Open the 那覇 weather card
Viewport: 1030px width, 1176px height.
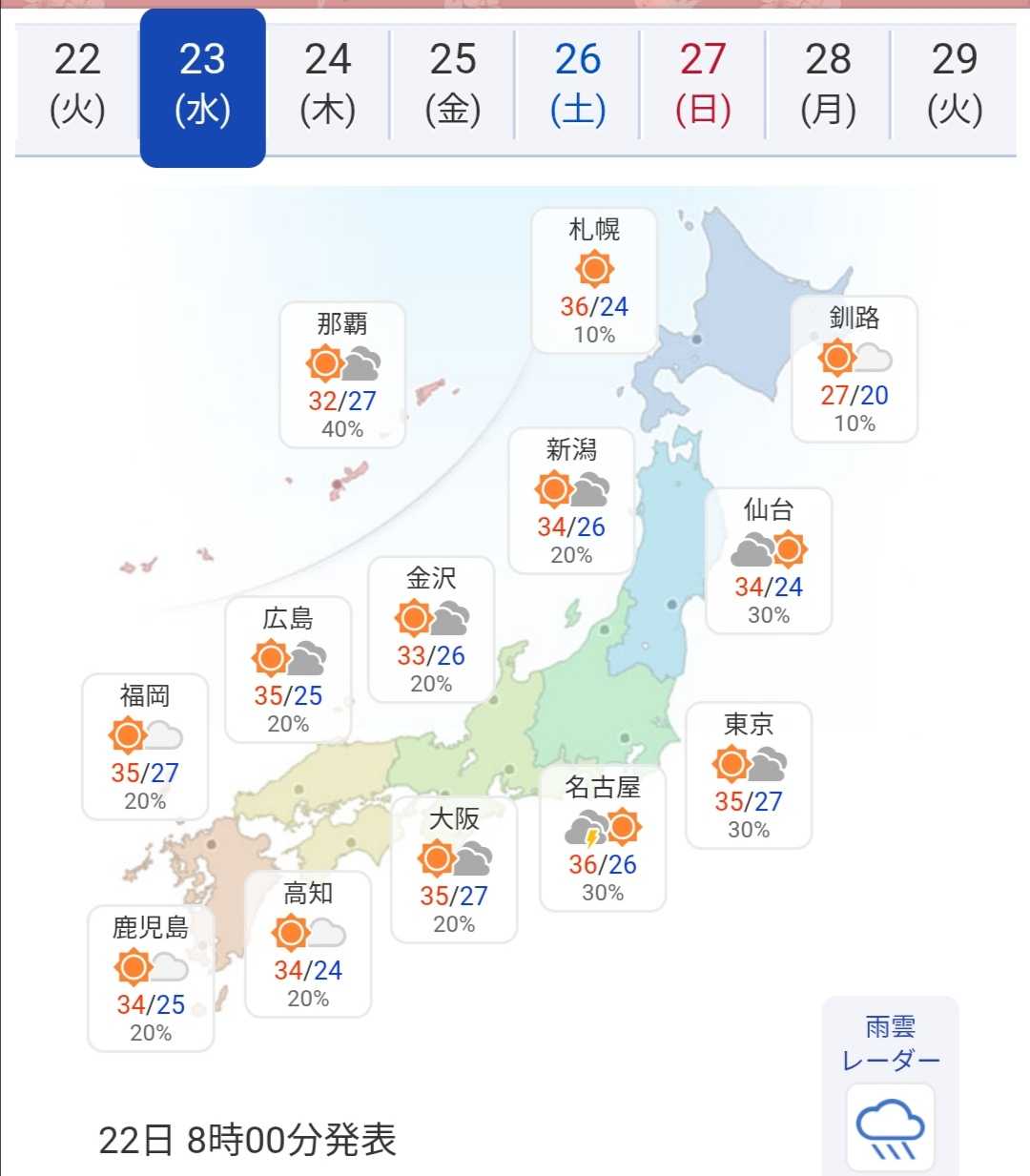pos(342,375)
